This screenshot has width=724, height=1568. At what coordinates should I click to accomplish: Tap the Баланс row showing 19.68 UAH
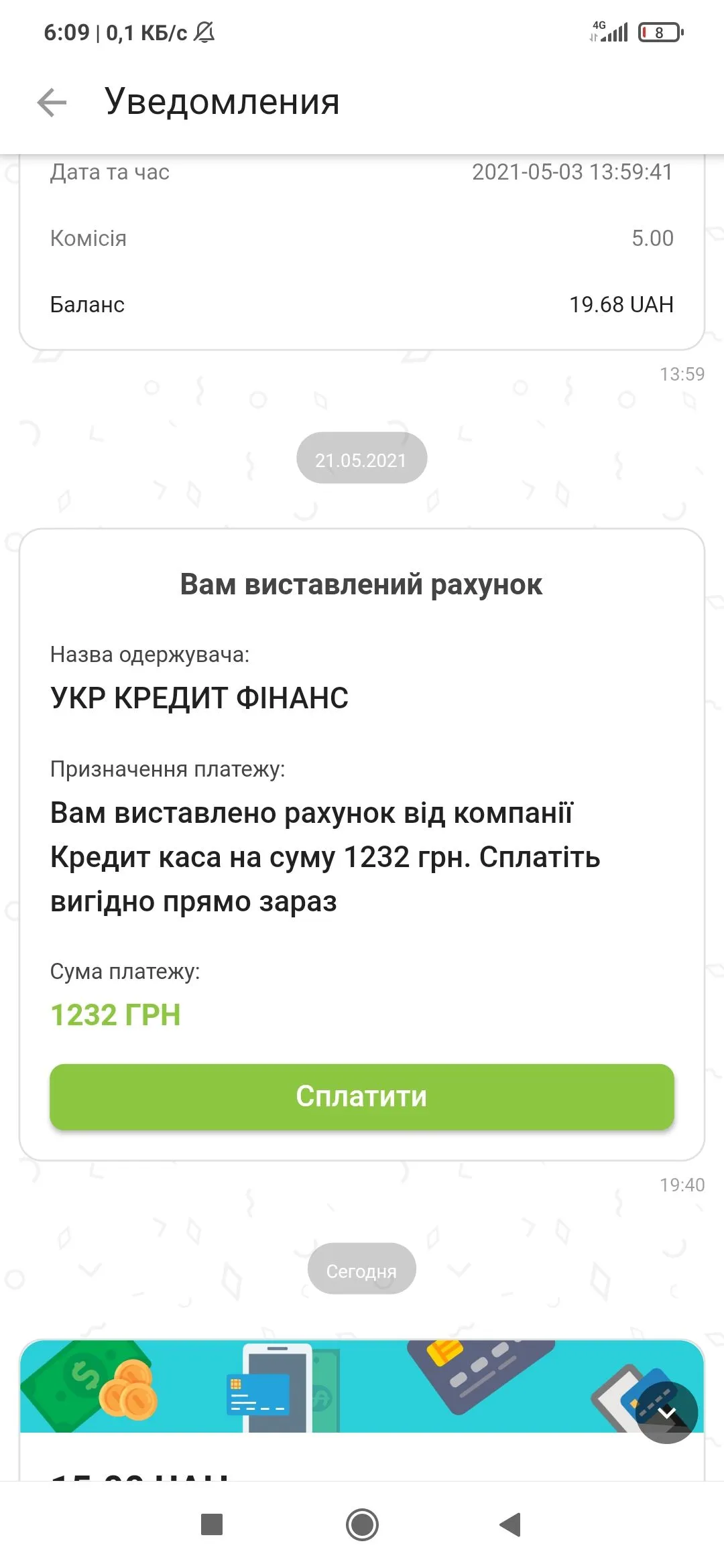click(x=362, y=305)
